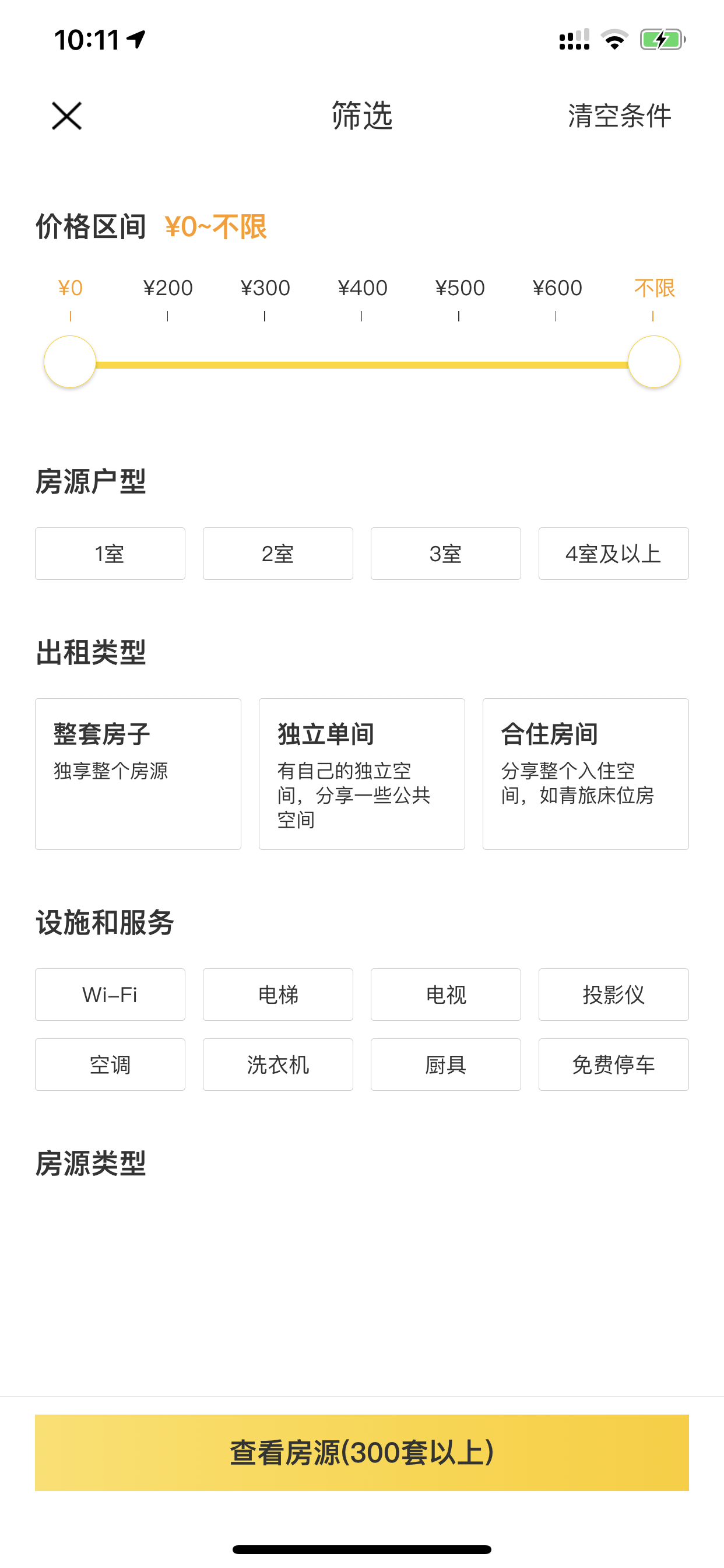Pick 合住房间 rental type
The height and width of the screenshot is (1568, 724).
point(585,773)
